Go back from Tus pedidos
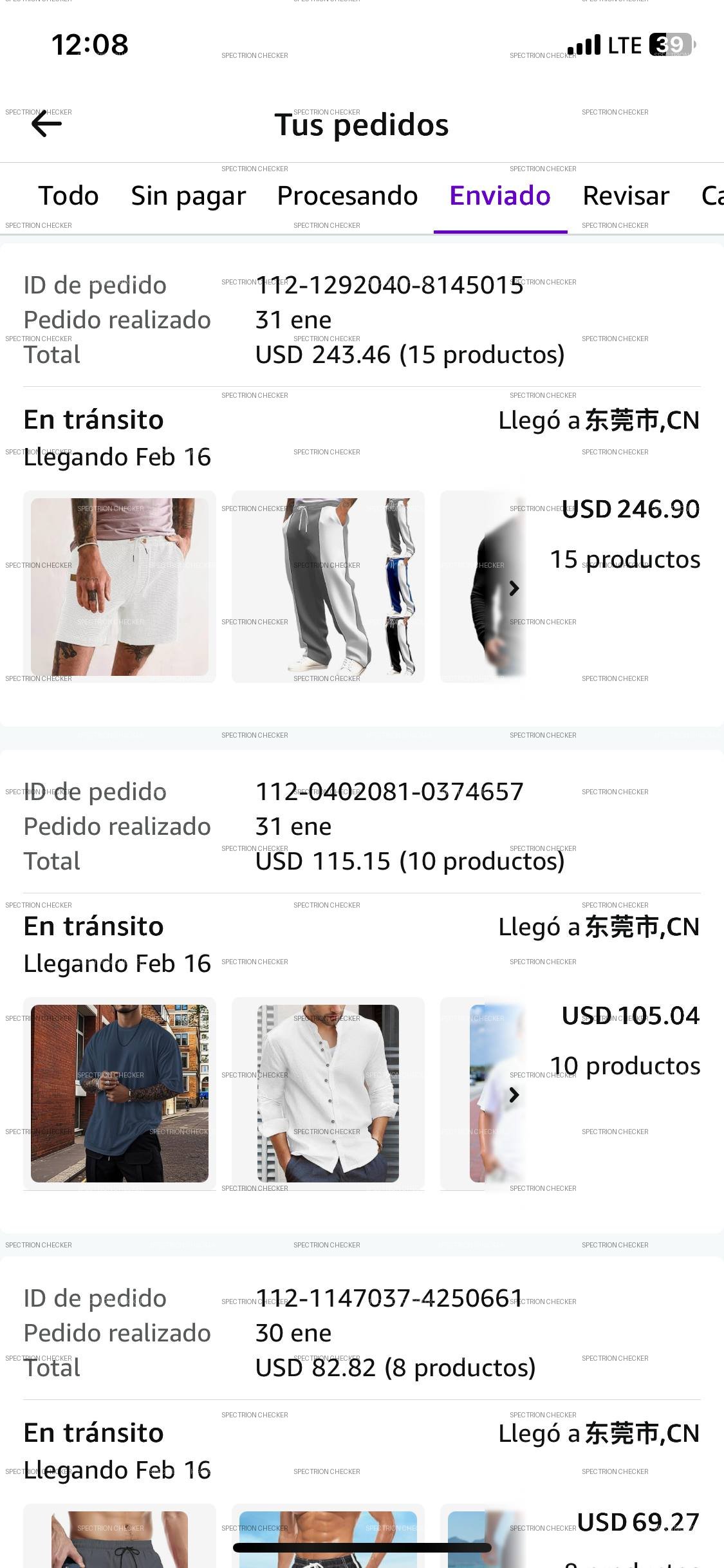Image resolution: width=724 pixels, height=1568 pixels. 46,124
